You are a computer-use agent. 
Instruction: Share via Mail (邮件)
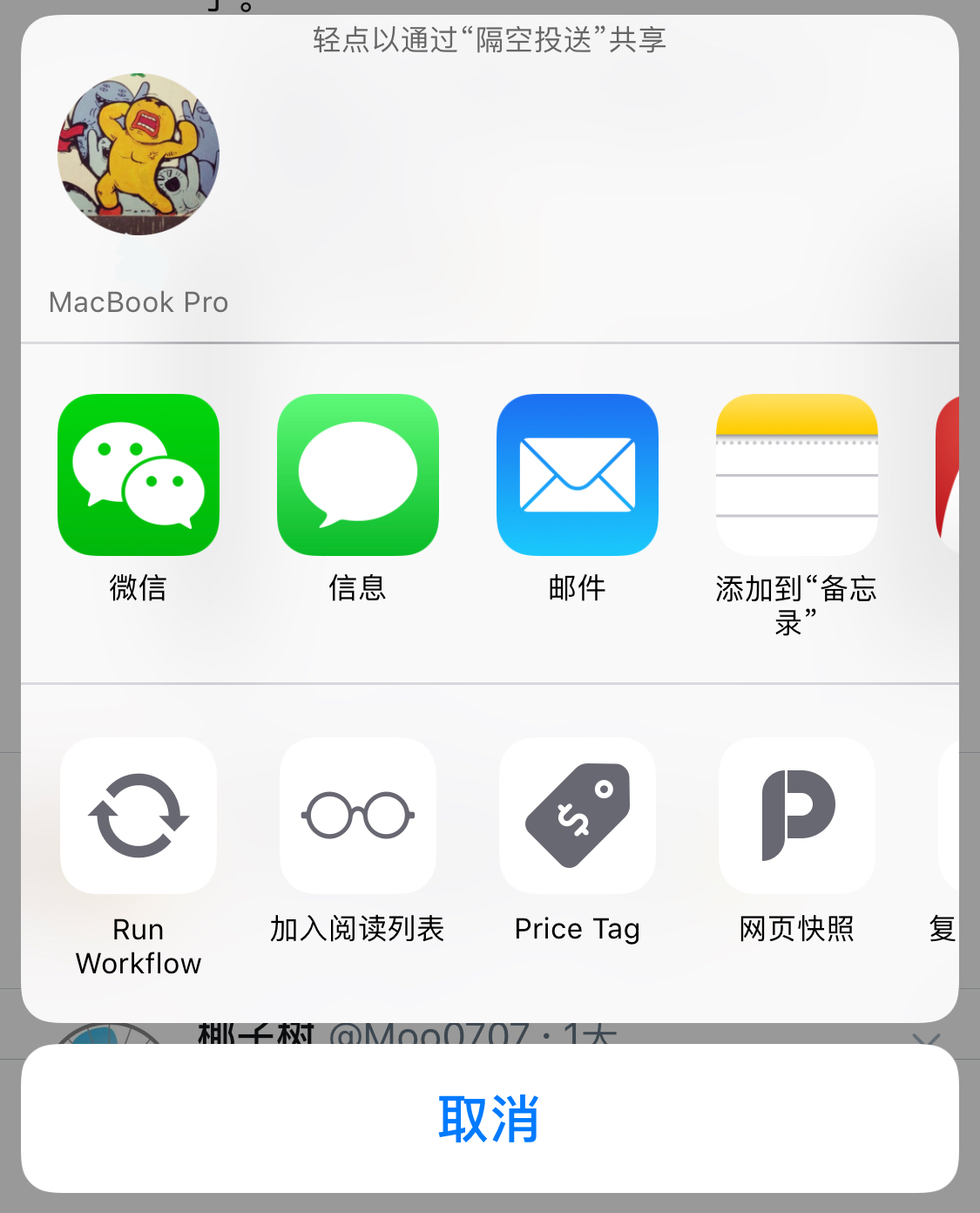[577, 475]
